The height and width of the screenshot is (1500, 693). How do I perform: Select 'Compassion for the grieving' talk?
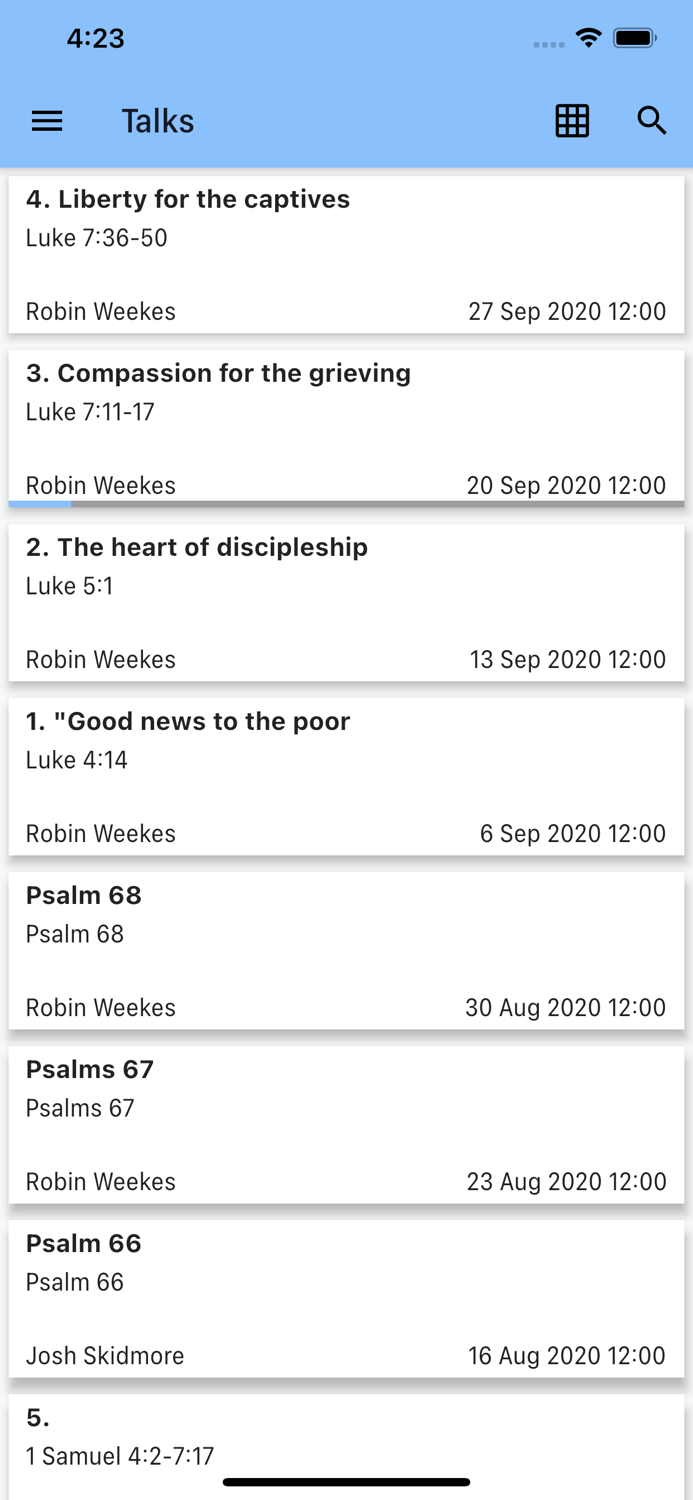pyautogui.click(x=346, y=428)
